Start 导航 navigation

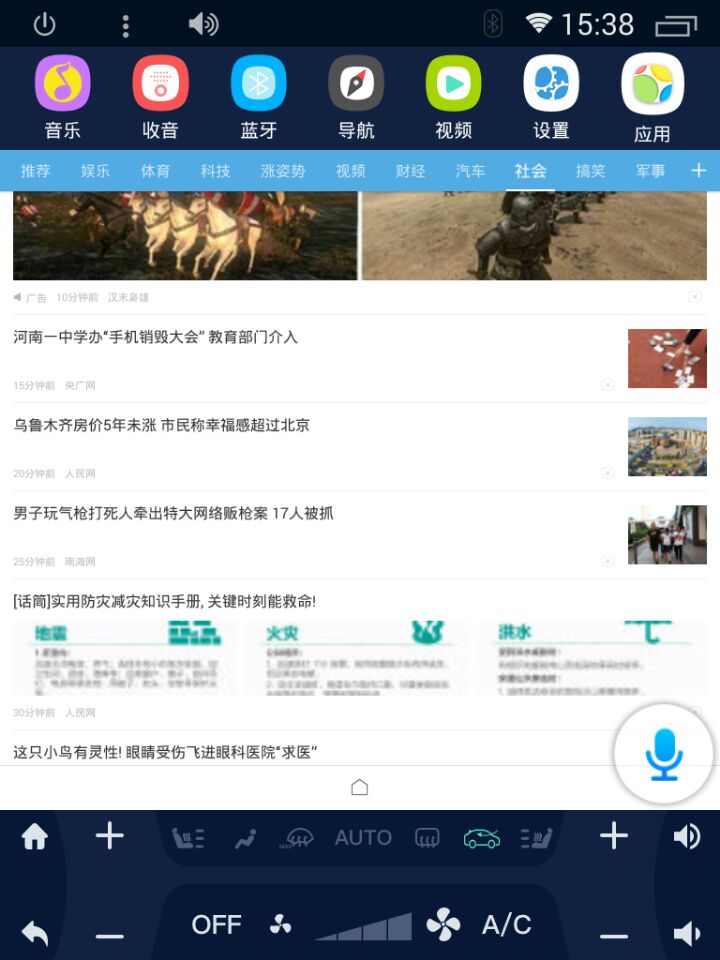tap(356, 85)
